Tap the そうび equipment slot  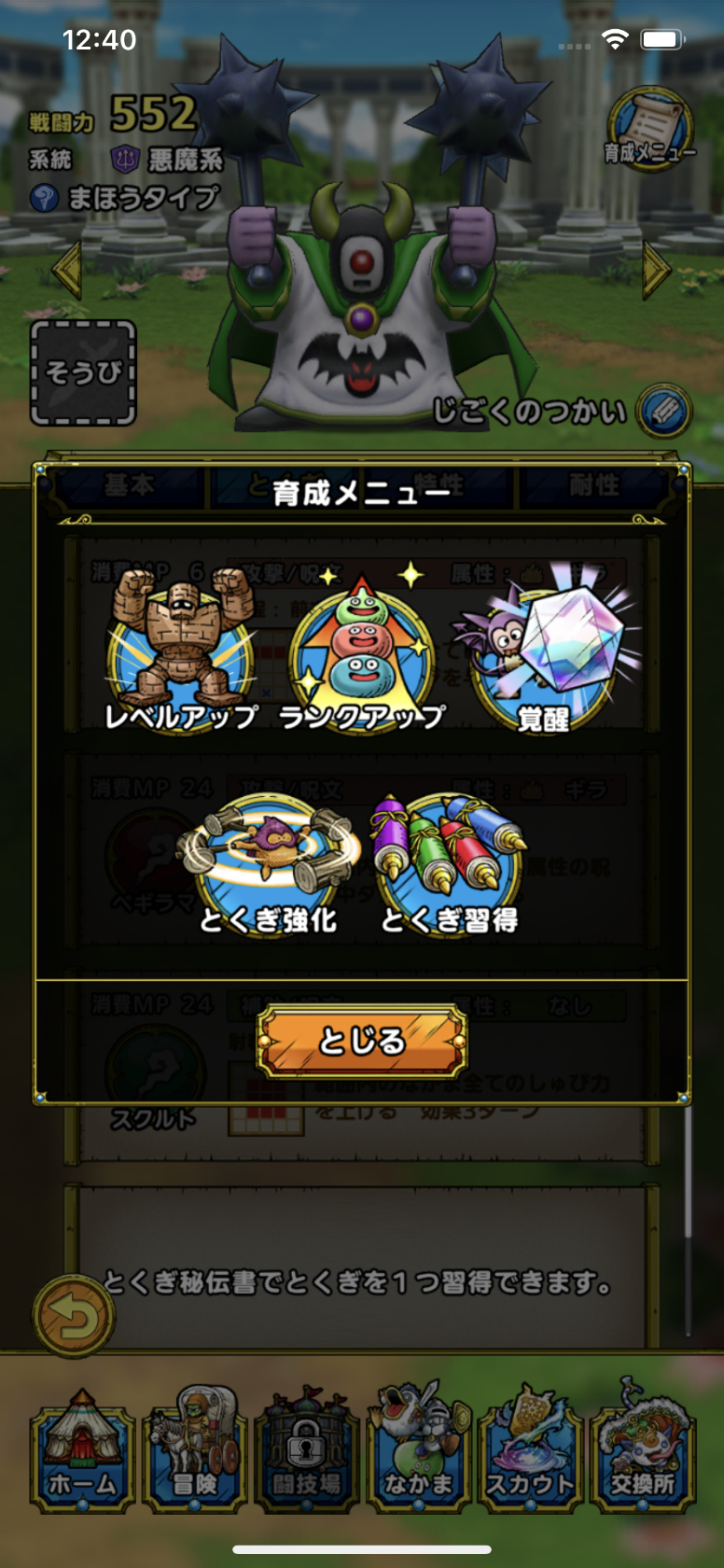pos(83,373)
